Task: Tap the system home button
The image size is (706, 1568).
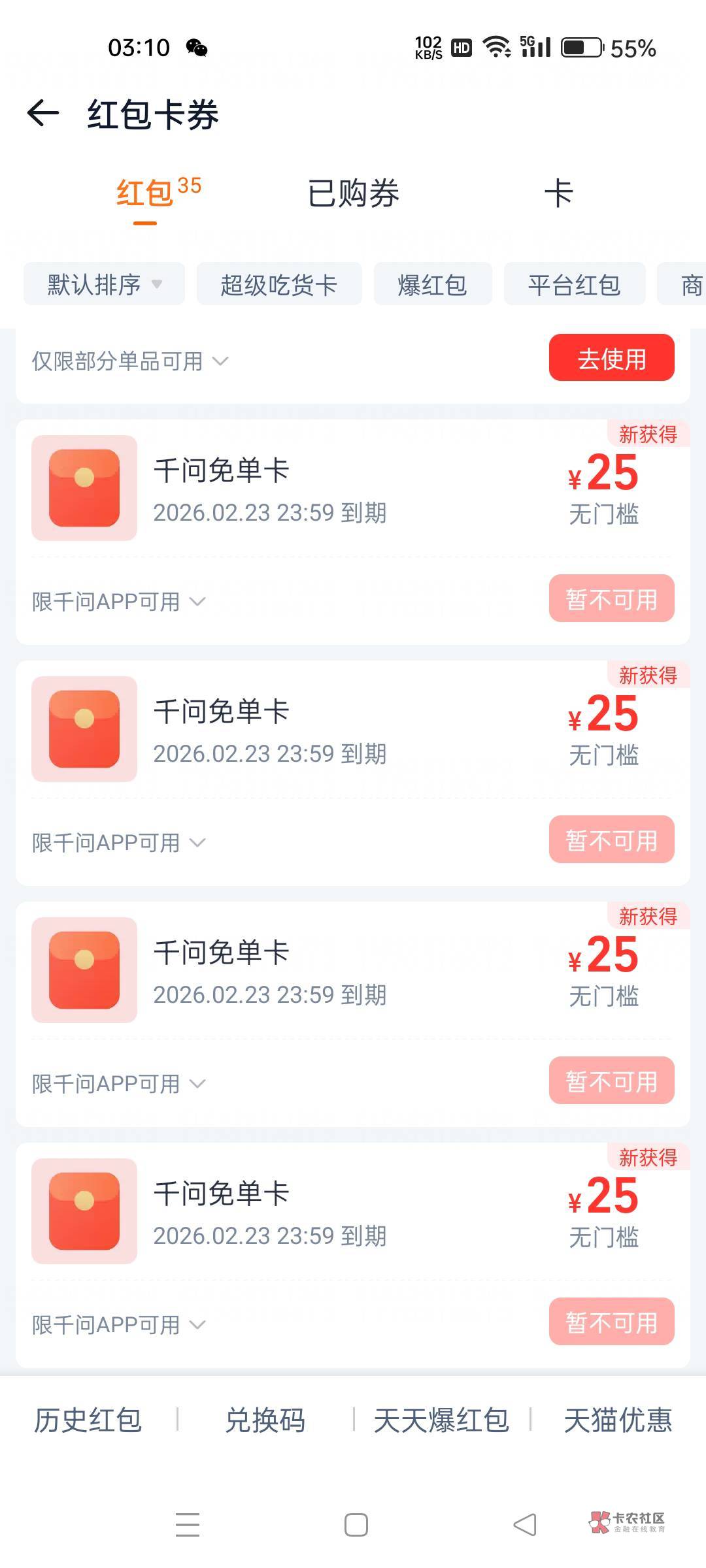Action: click(x=356, y=1525)
